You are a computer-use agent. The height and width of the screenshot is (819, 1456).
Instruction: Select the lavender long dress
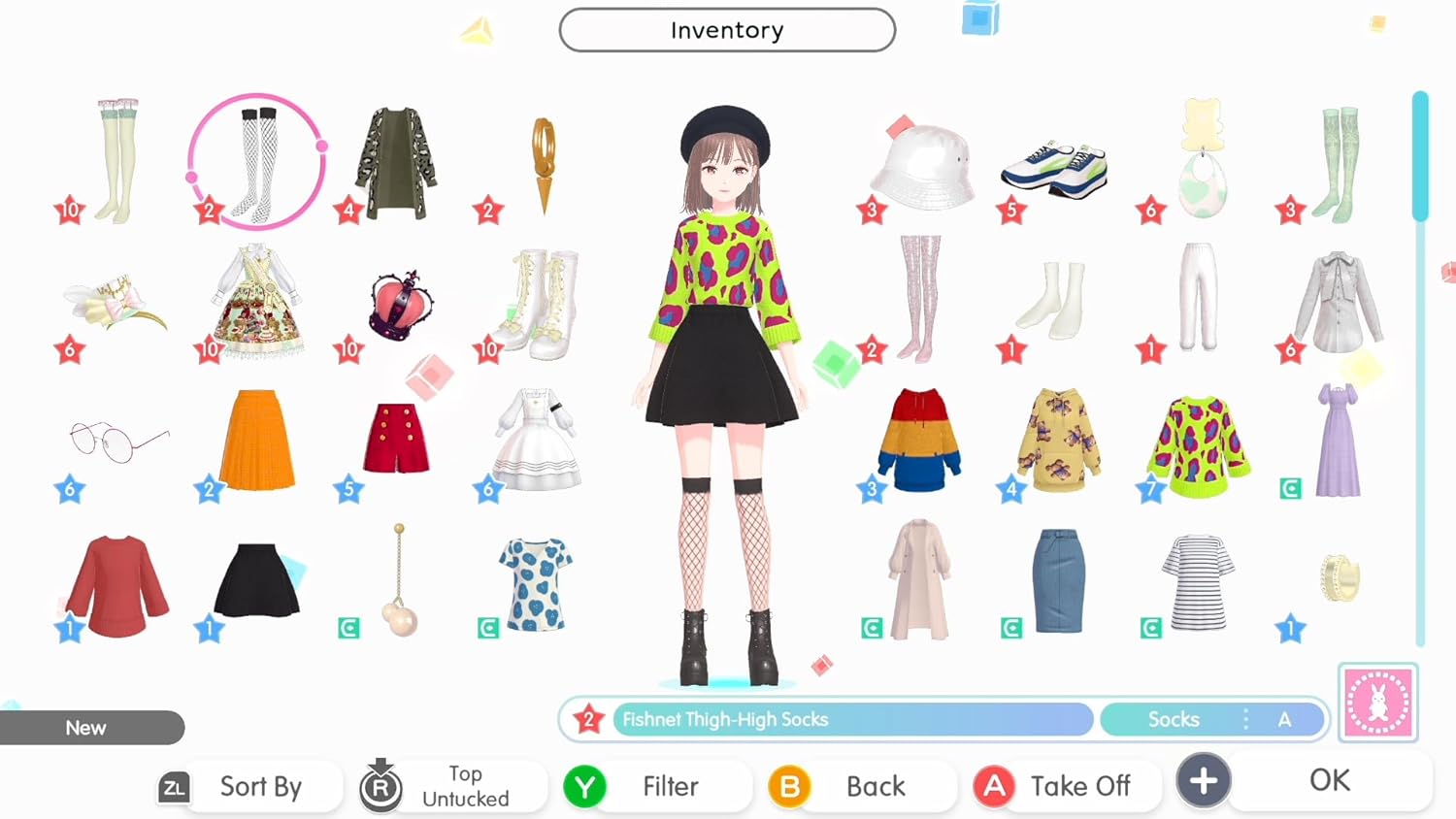1339,440
